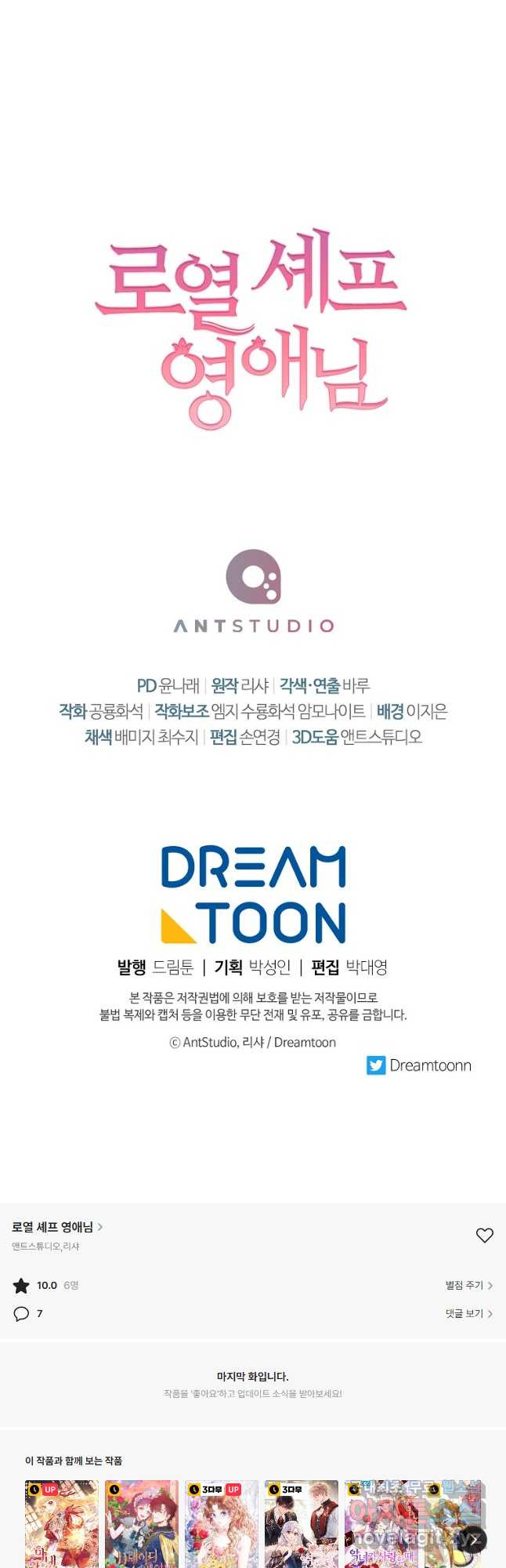
Task: Open the third recommended webtoon with 3다무 UP badges
Action: tap(222, 1525)
